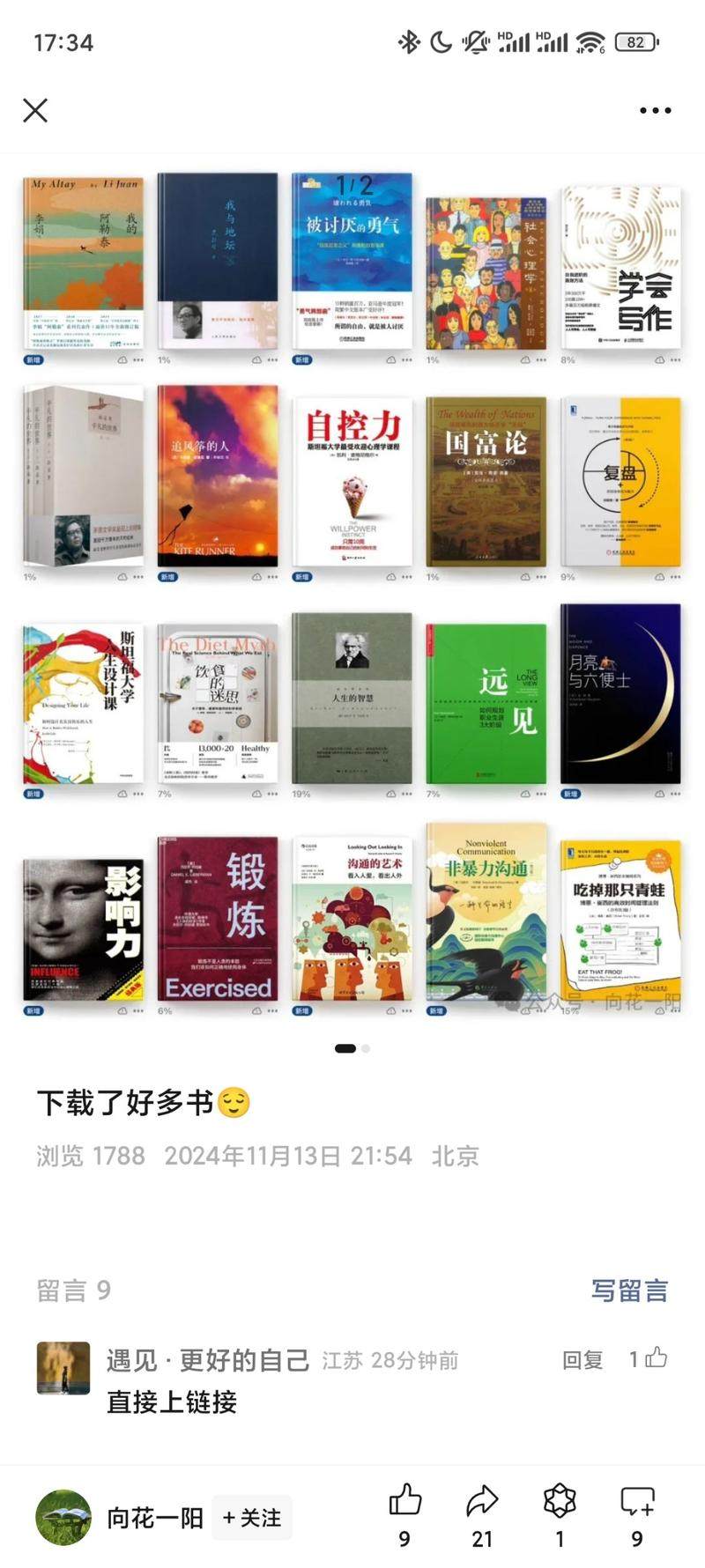Image resolution: width=705 pixels, height=1568 pixels.
Task: Share this post
Action: pos(482,1502)
